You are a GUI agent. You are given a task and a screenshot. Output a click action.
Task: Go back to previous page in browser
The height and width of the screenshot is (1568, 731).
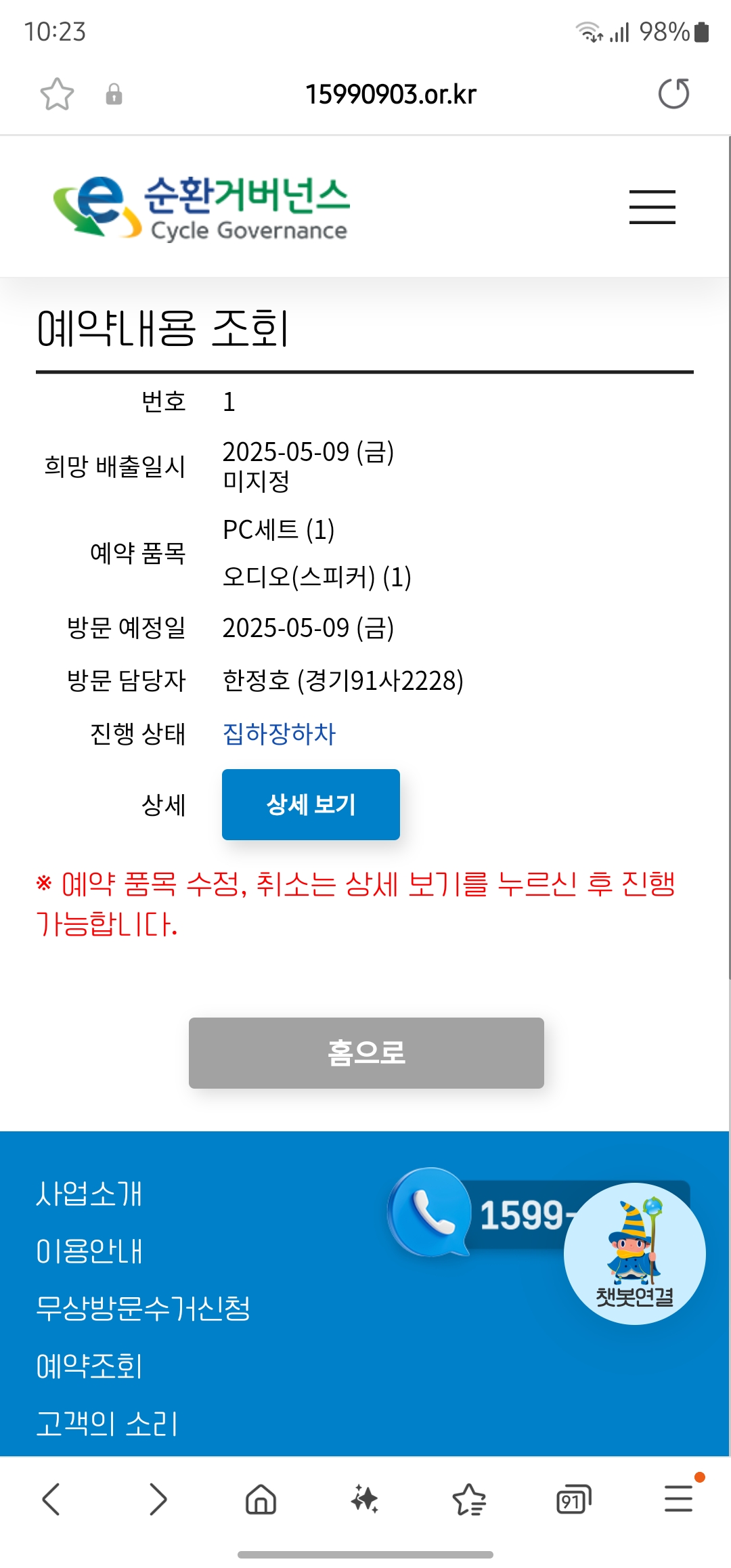51,1499
